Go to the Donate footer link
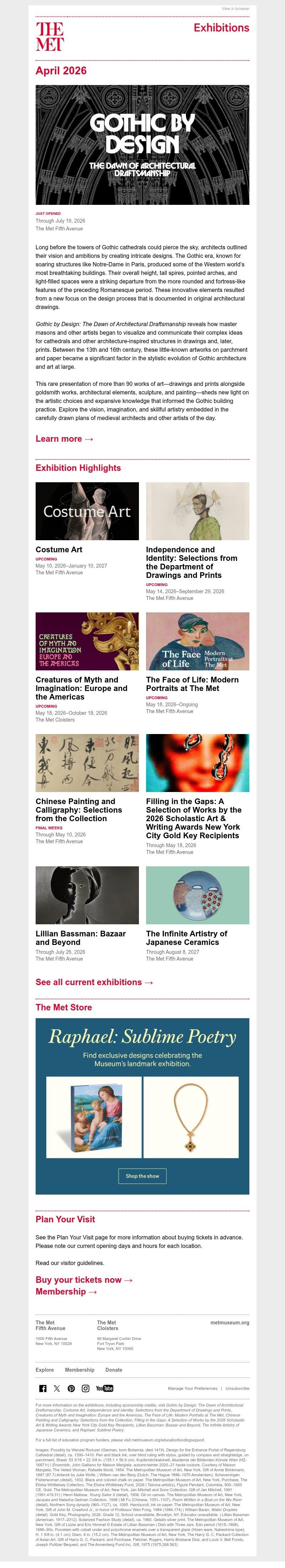 pyautogui.click(x=114, y=1370)
